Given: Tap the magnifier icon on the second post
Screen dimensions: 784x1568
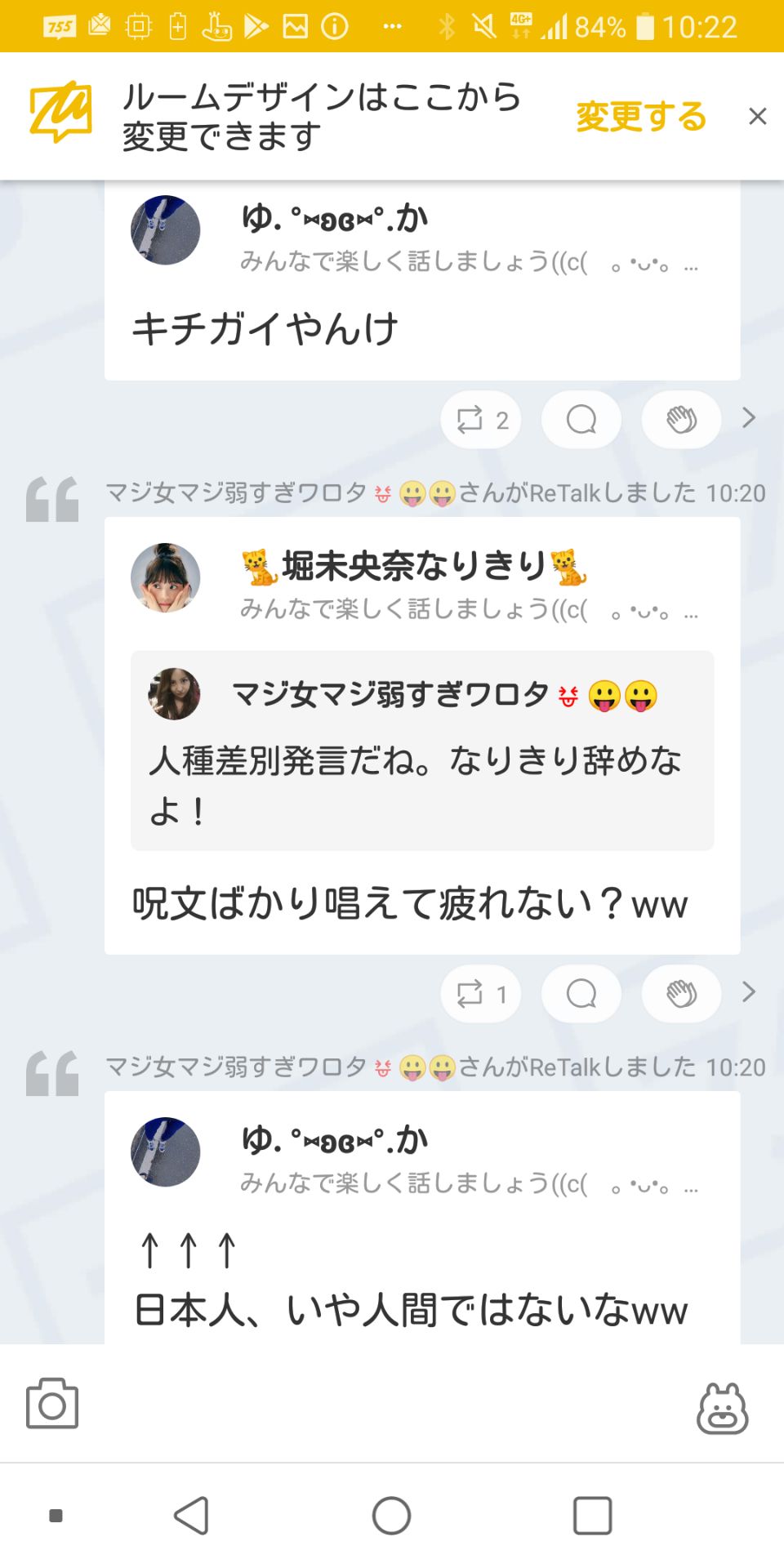Looking at the screenshot, I should tap(581, 994).
